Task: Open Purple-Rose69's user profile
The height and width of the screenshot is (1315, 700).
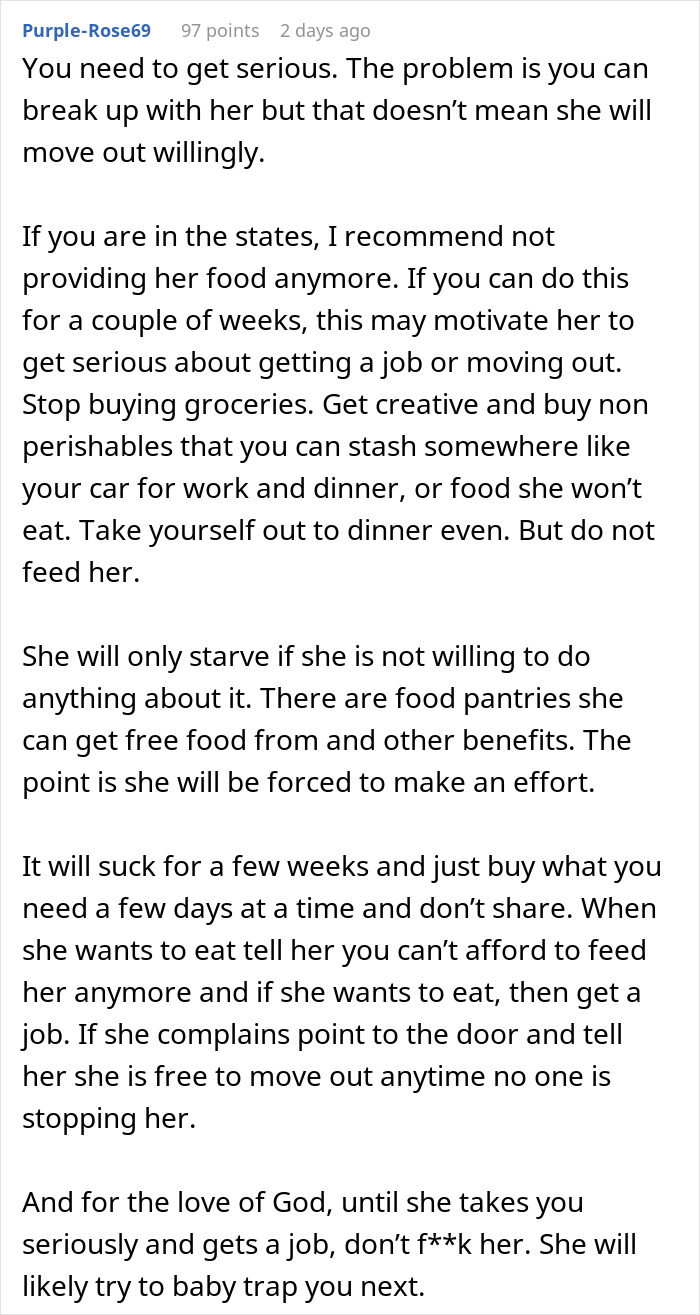Action: tap(86, 31)
